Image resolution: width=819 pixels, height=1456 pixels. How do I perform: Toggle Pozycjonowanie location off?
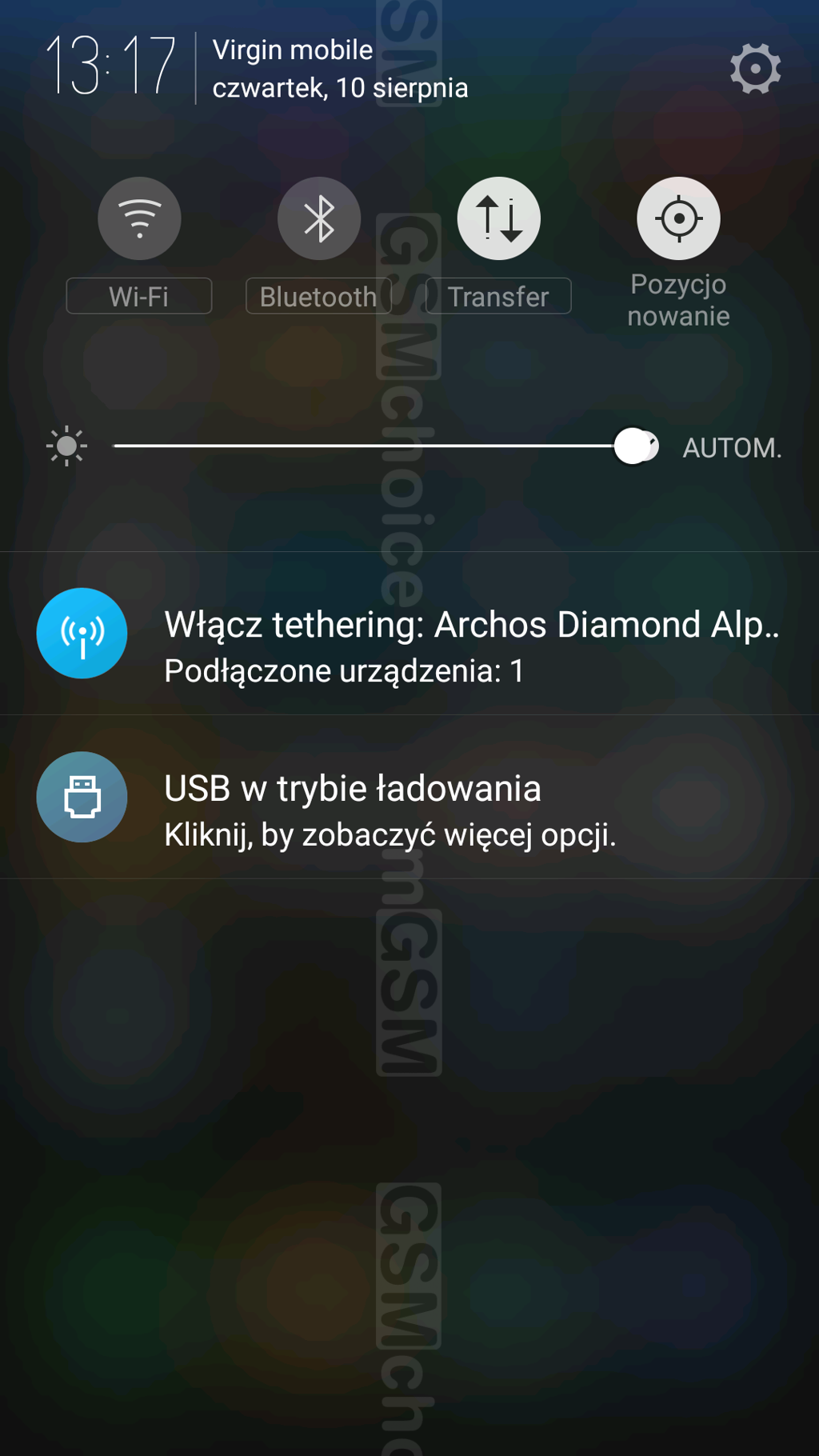pyautogui.click(x=678, y=218)
